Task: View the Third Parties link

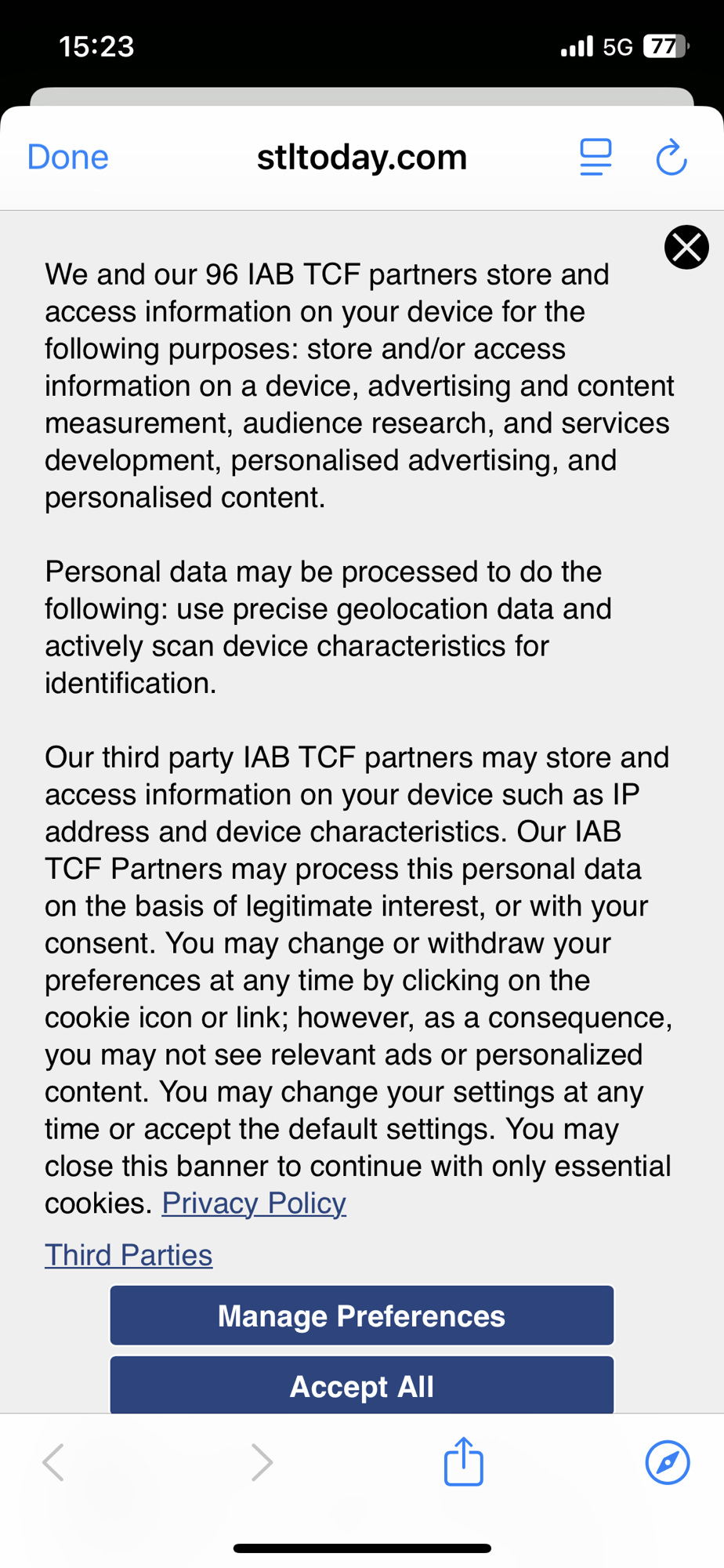Action: click(x=129, y=1254)
